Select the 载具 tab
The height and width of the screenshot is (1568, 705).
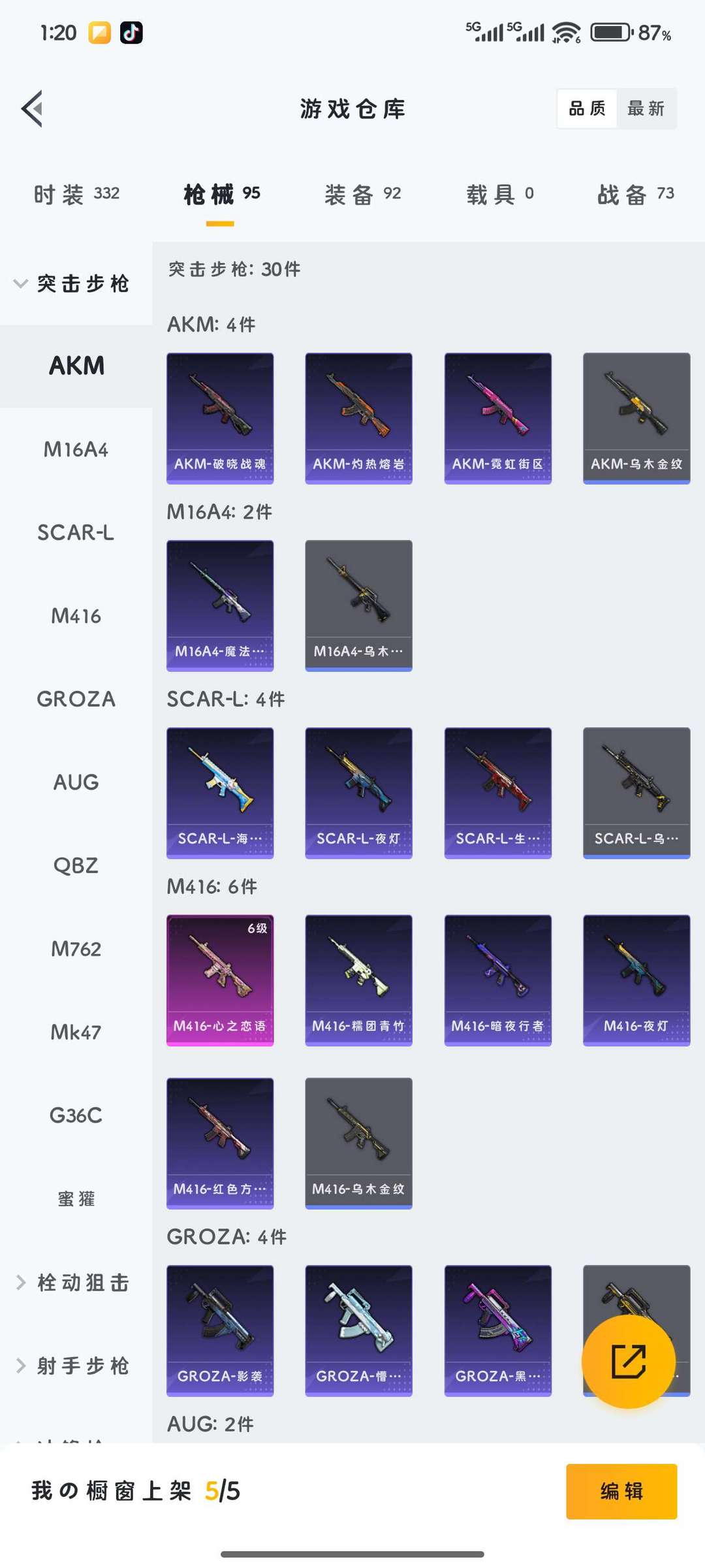click(x=500, y=194)
